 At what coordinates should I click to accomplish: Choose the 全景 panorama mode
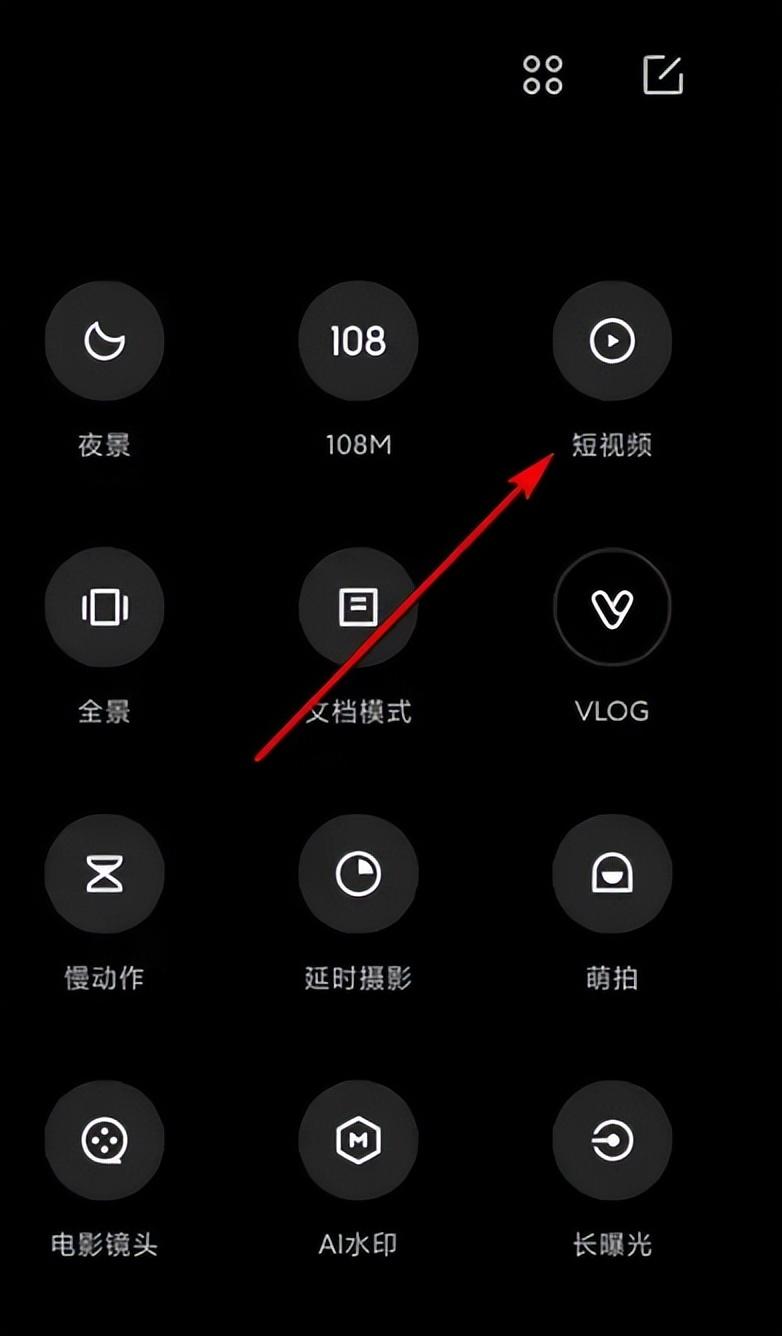pyautogui.click(x=105, y=608)
